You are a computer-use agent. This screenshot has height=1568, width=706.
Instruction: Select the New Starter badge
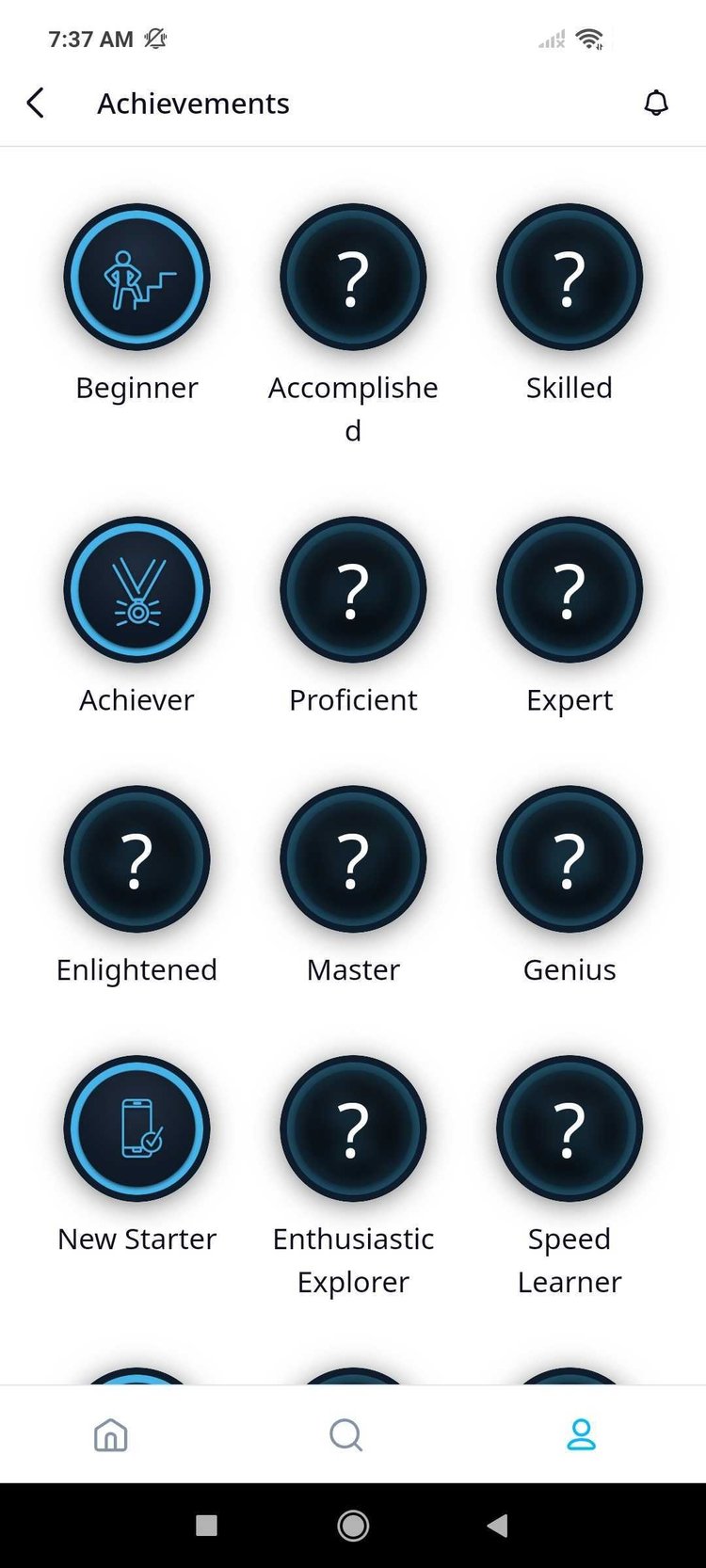tap(136, 1128)
